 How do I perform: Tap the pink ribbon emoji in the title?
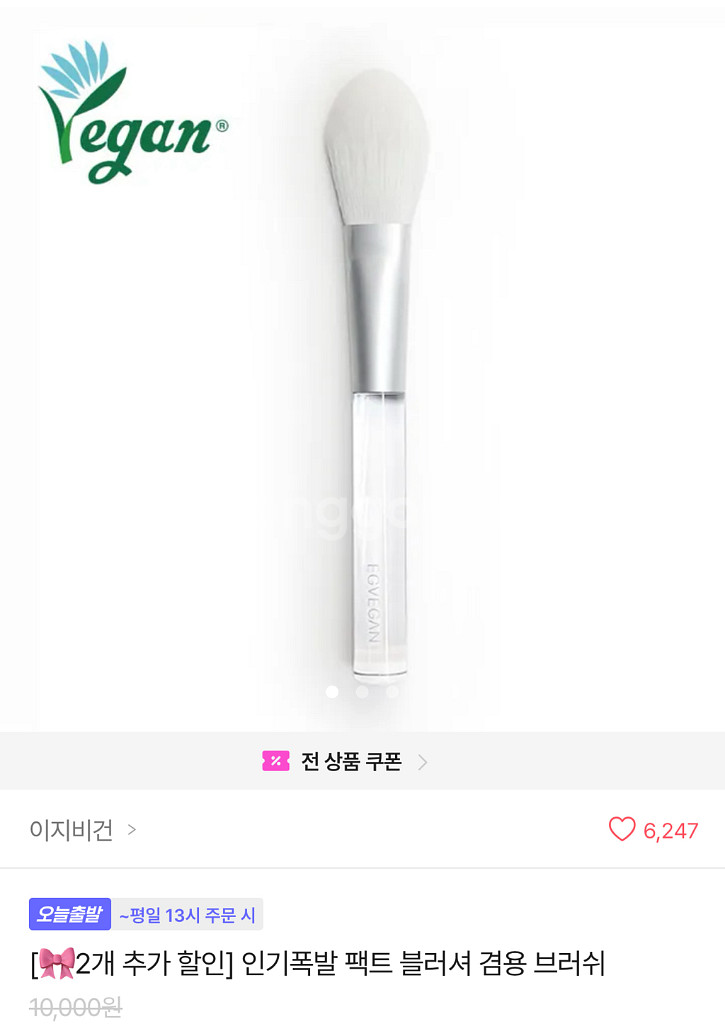click(55, 964)
